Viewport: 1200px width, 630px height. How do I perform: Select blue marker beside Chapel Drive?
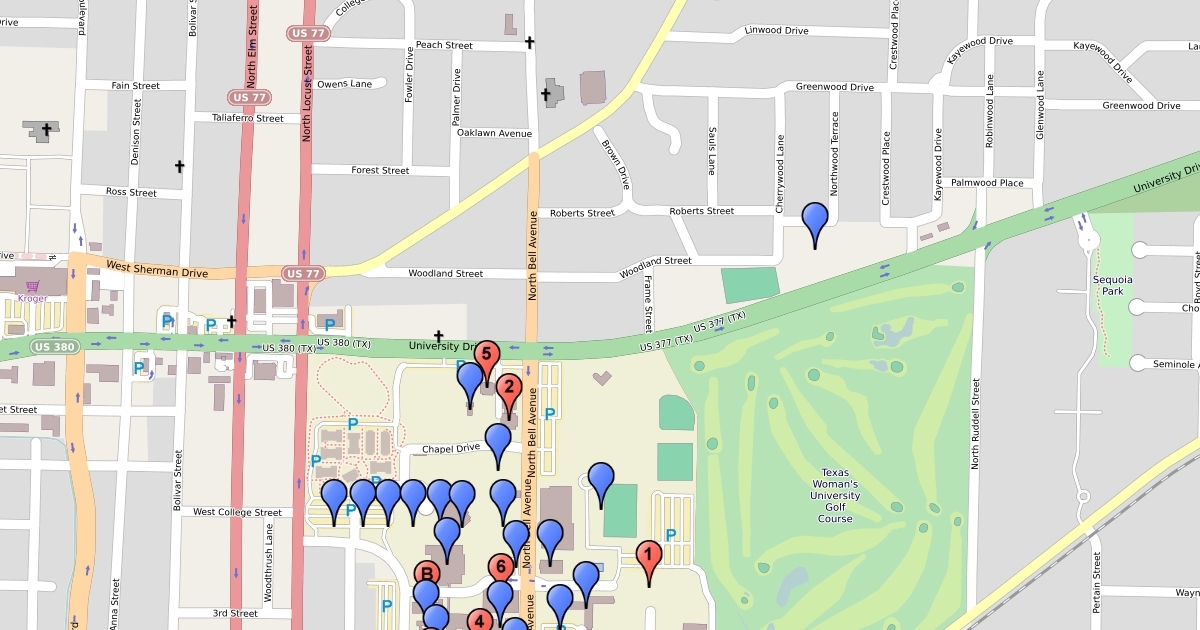(498, 438)
